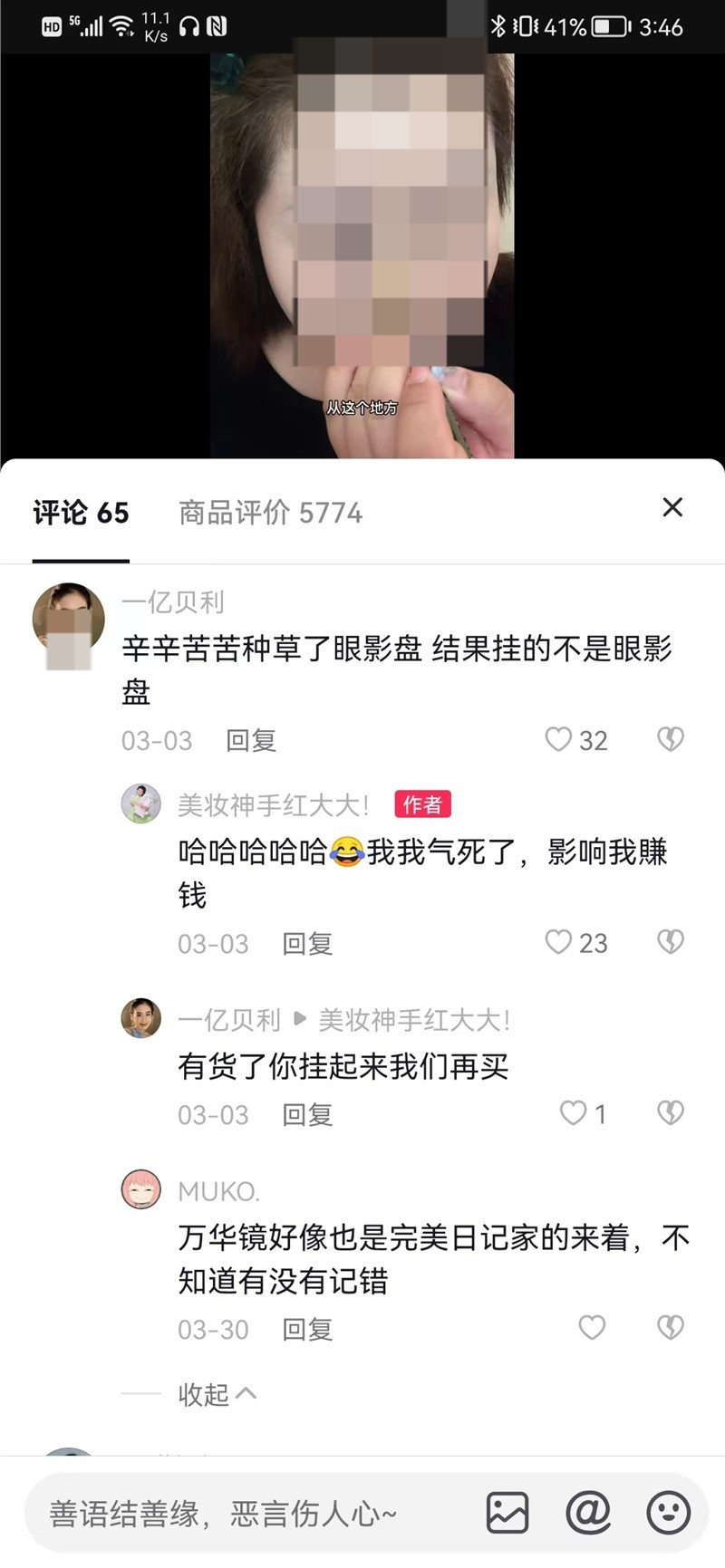Viewport: 725px width, 1568px height.
Task: Reply to 美妆神手红大大's author comment
Action: click(306, 944)
